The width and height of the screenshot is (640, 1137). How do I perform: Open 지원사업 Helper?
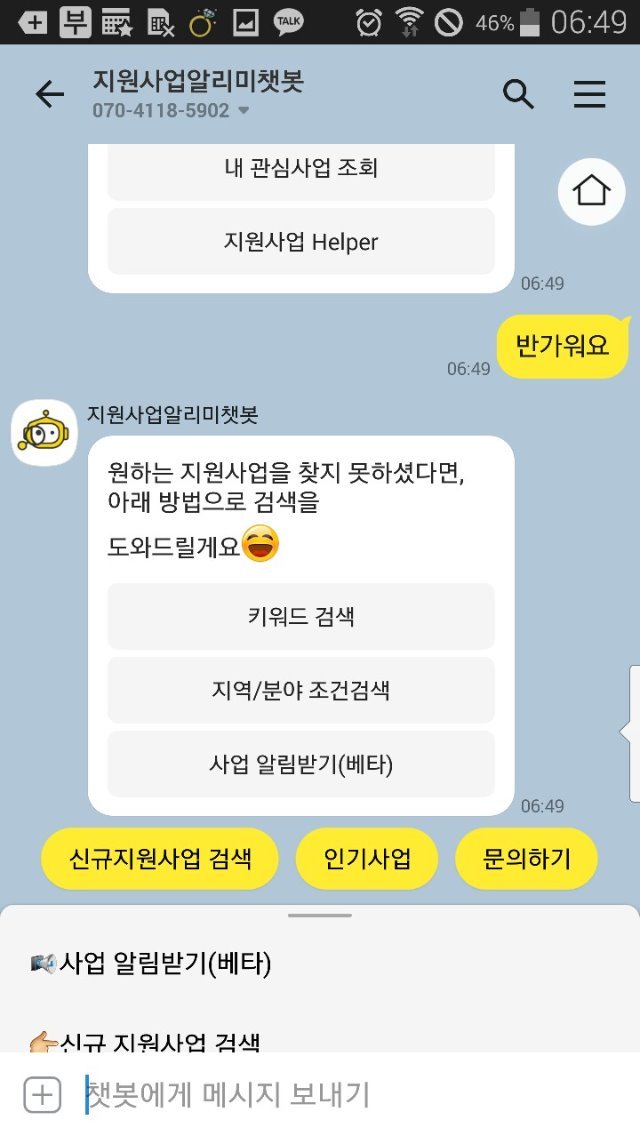[x=301, y=241]
